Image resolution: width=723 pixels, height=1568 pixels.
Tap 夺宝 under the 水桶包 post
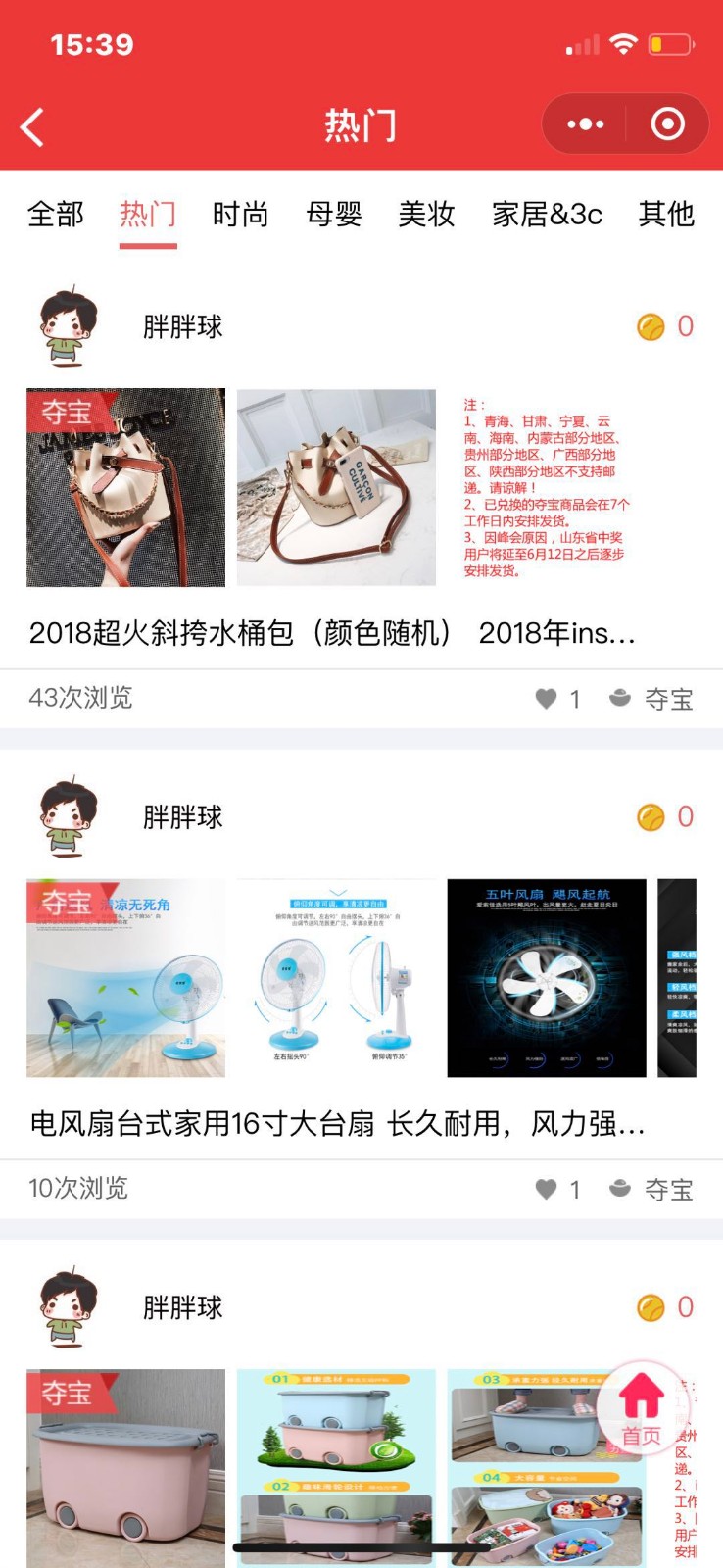[651, 699]
